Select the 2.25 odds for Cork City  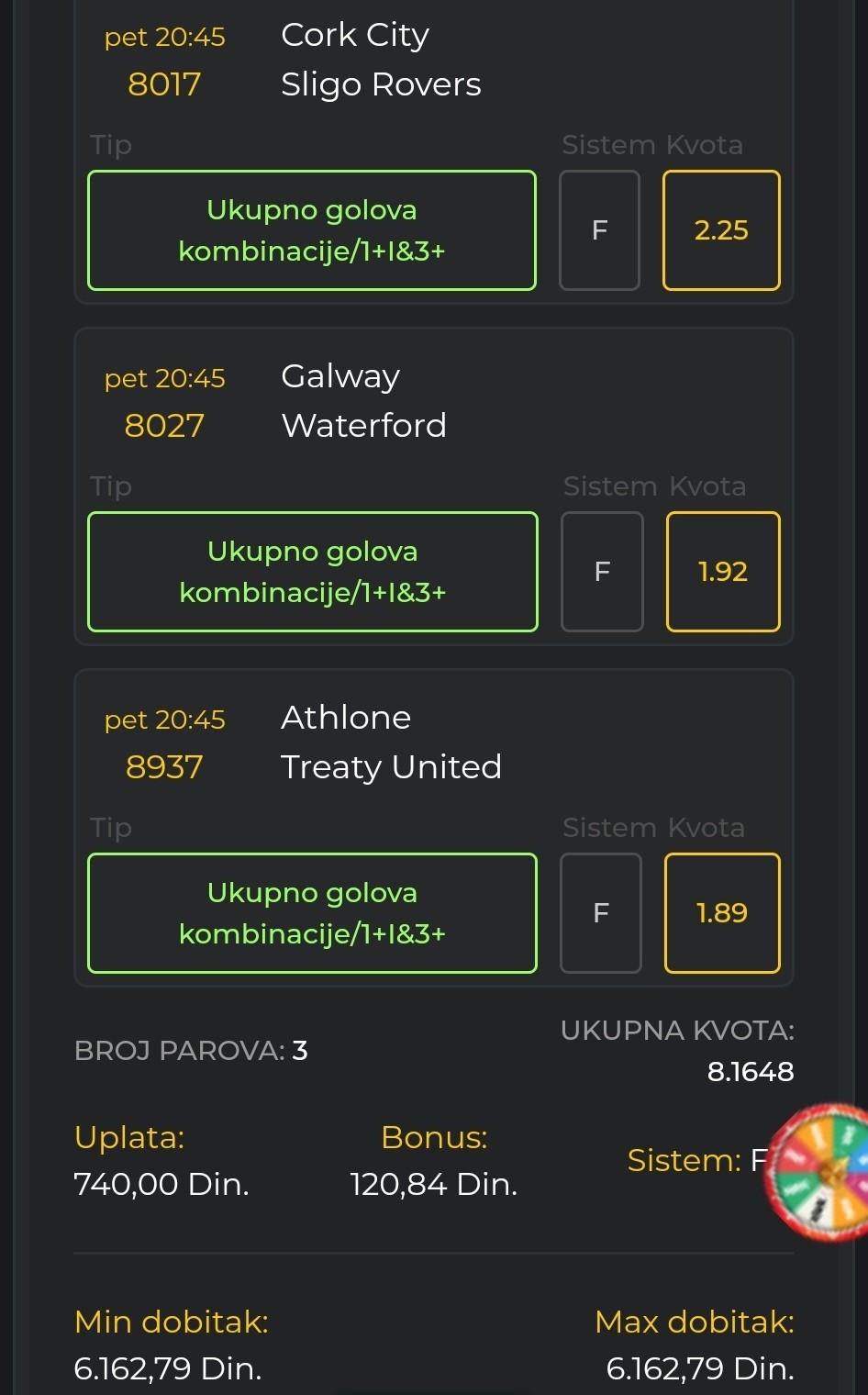721,230
